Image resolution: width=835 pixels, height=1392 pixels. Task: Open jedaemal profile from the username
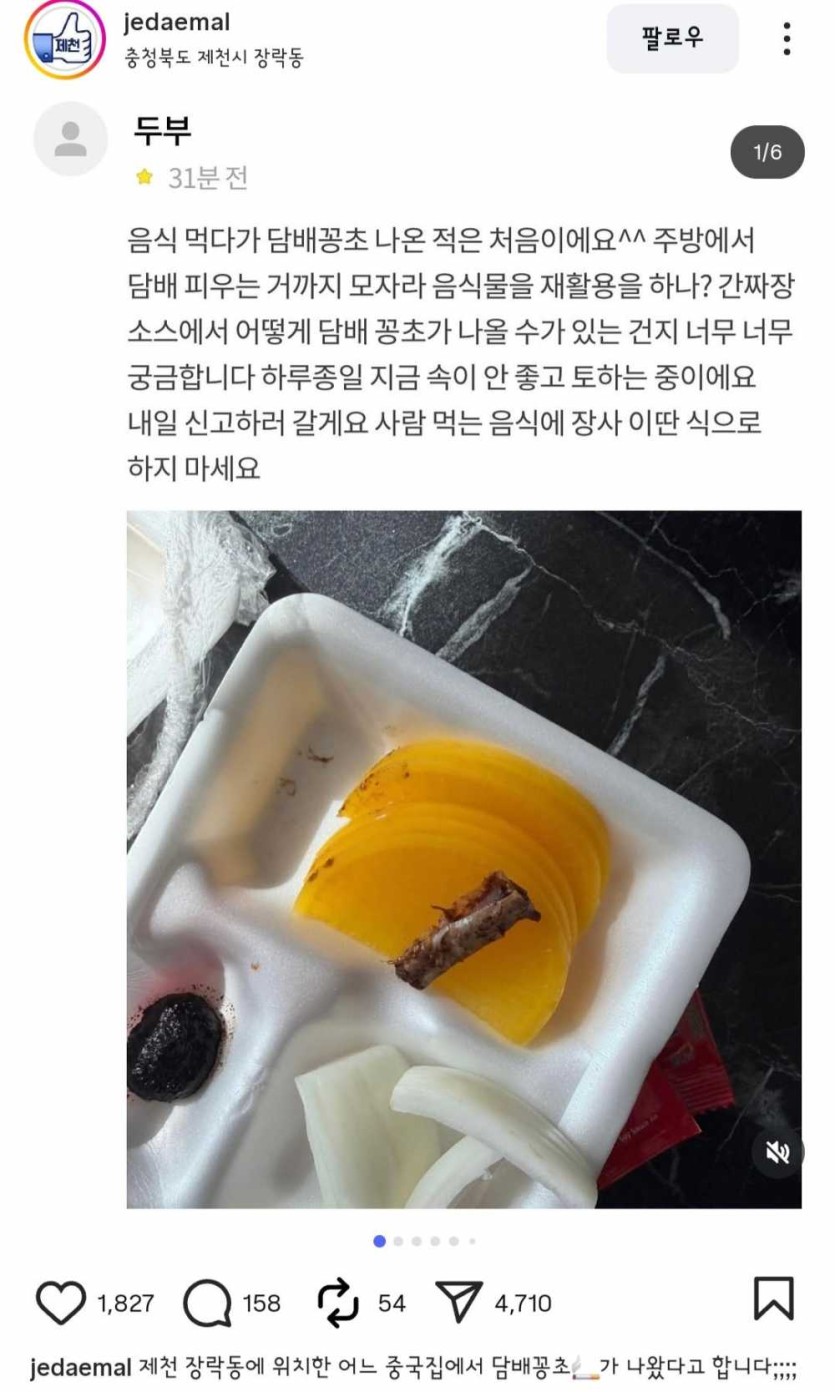[177, 22]
